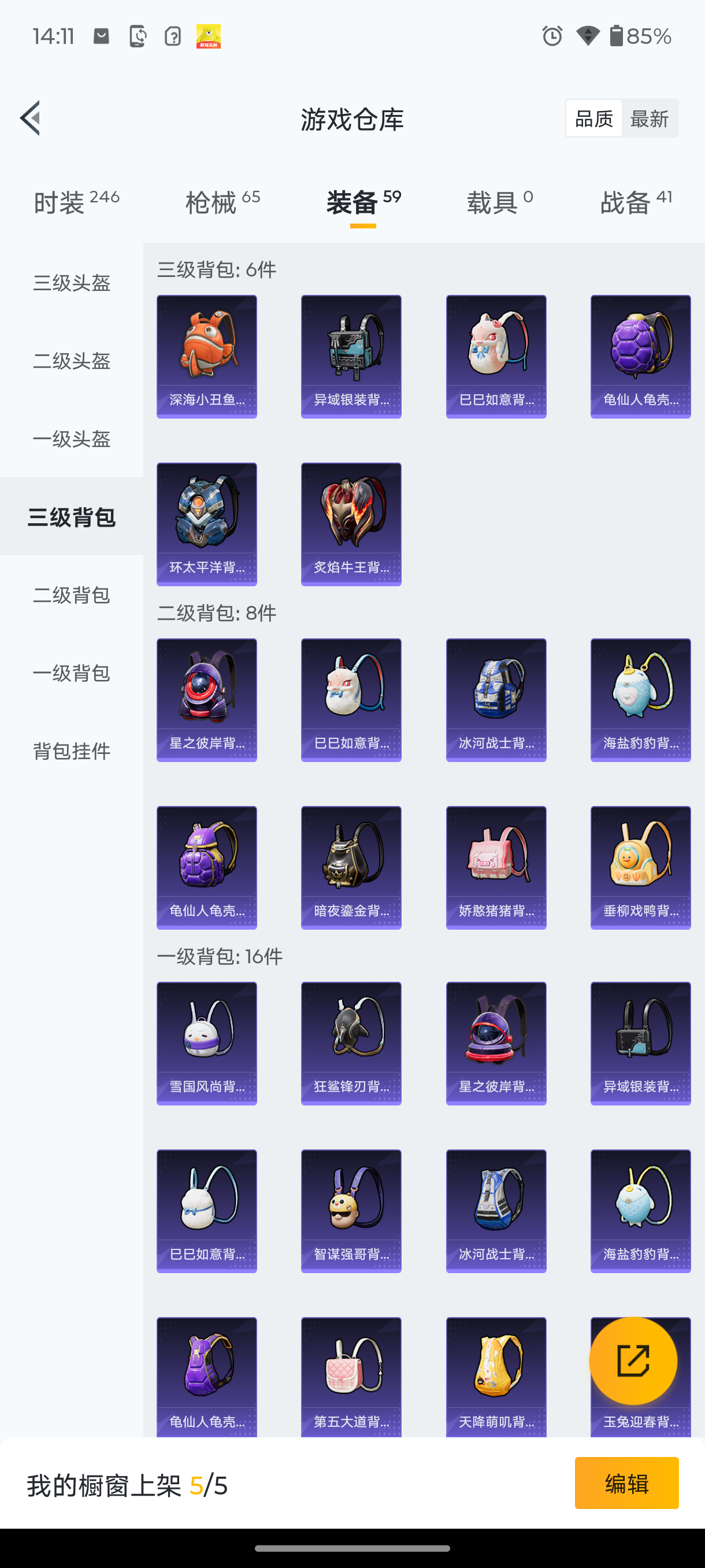
Task: Select 背包挂件 in the sidebar
Action: coord(72,752)
